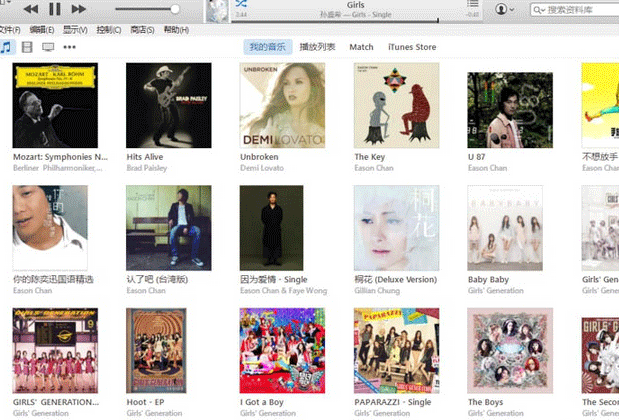Switch to the movies library icon
Viewport: 619px width, 420px height.
click(27, 47)
